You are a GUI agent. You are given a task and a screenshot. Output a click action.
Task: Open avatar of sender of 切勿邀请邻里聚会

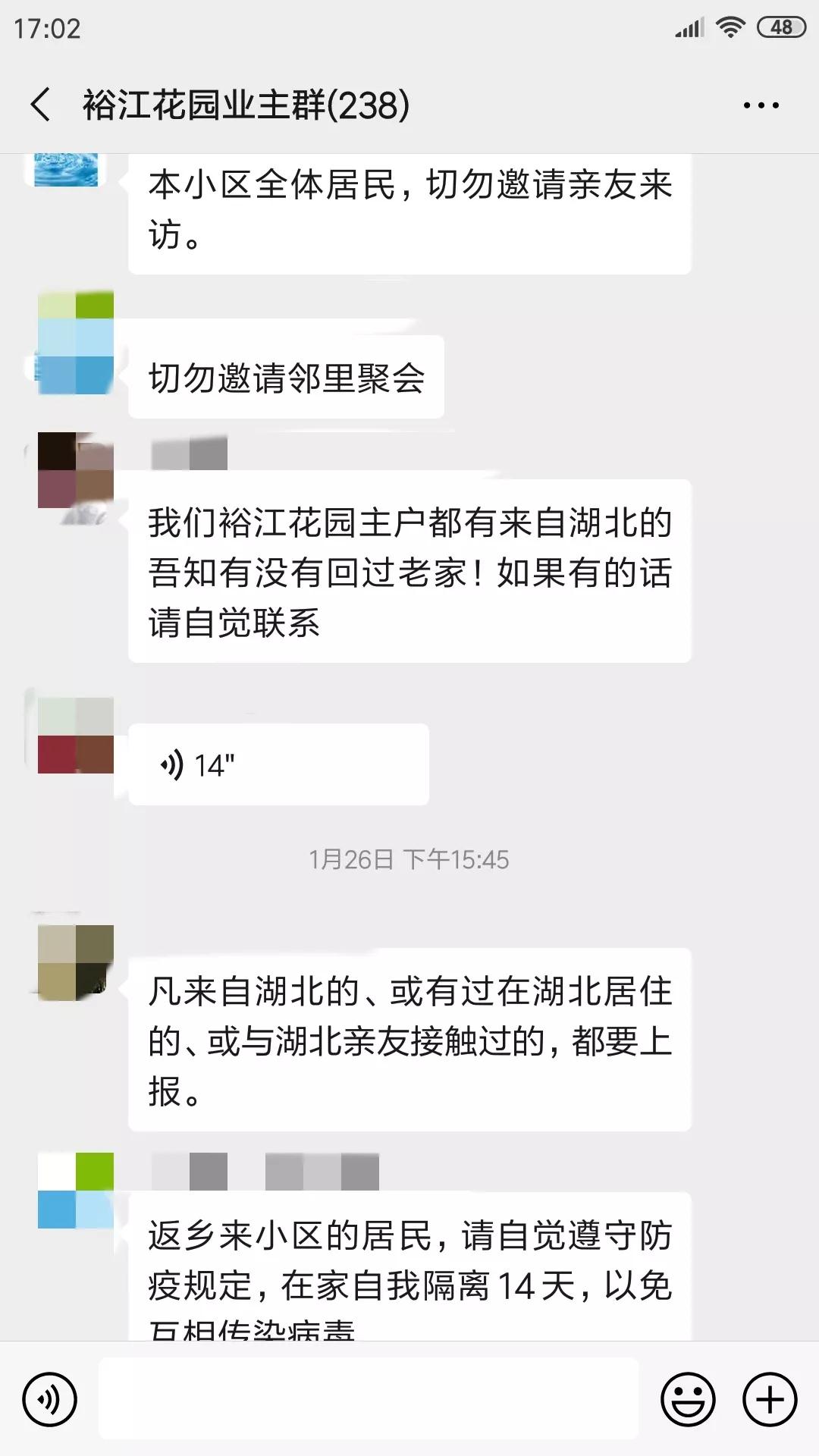click(x=76, y=343)
